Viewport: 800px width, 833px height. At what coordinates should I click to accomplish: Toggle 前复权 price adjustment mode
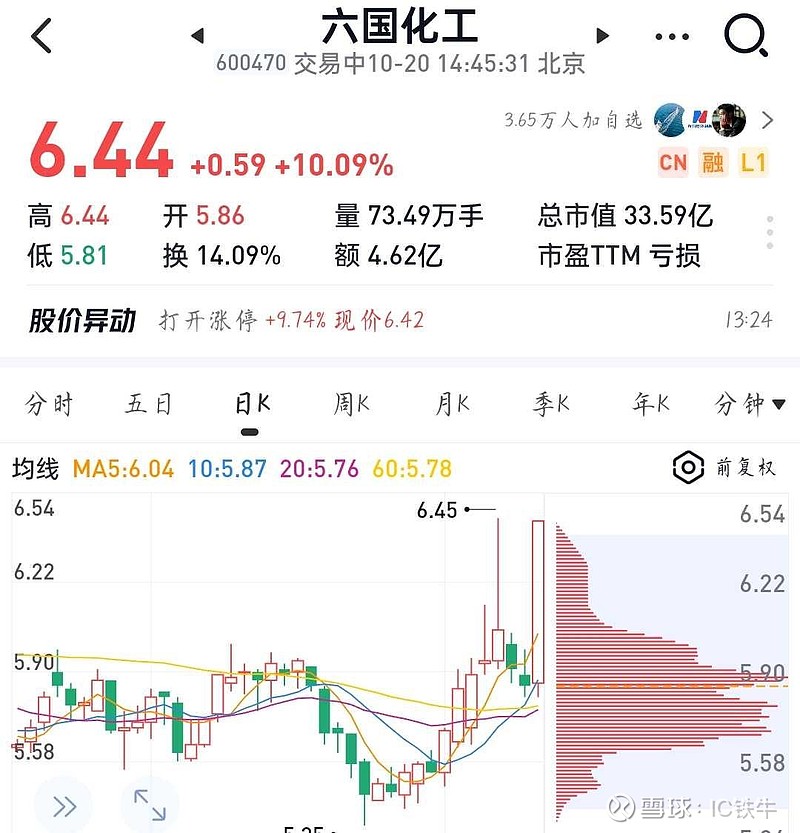(745, 468)
